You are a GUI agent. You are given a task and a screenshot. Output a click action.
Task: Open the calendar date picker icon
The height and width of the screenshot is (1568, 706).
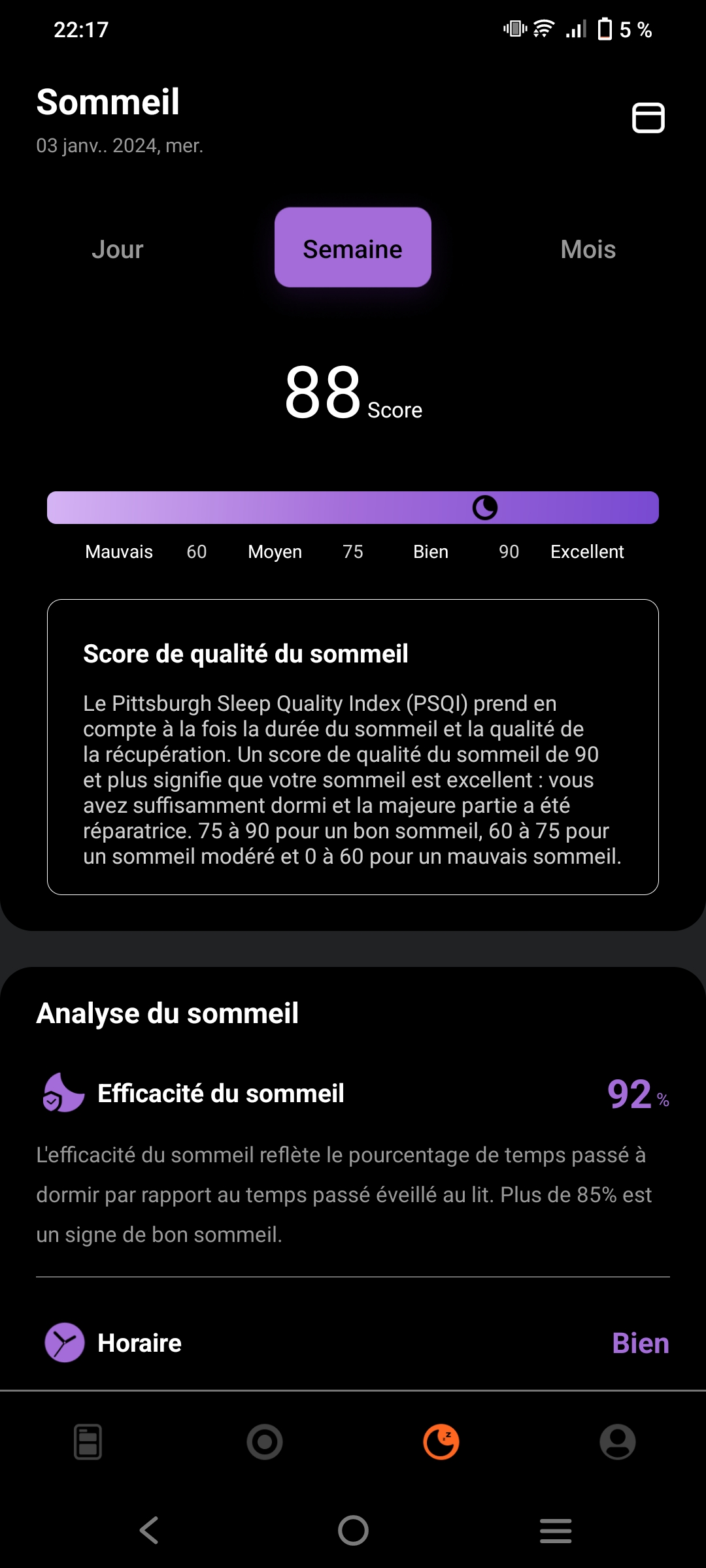pyautogui.click(x=648, y=118)
